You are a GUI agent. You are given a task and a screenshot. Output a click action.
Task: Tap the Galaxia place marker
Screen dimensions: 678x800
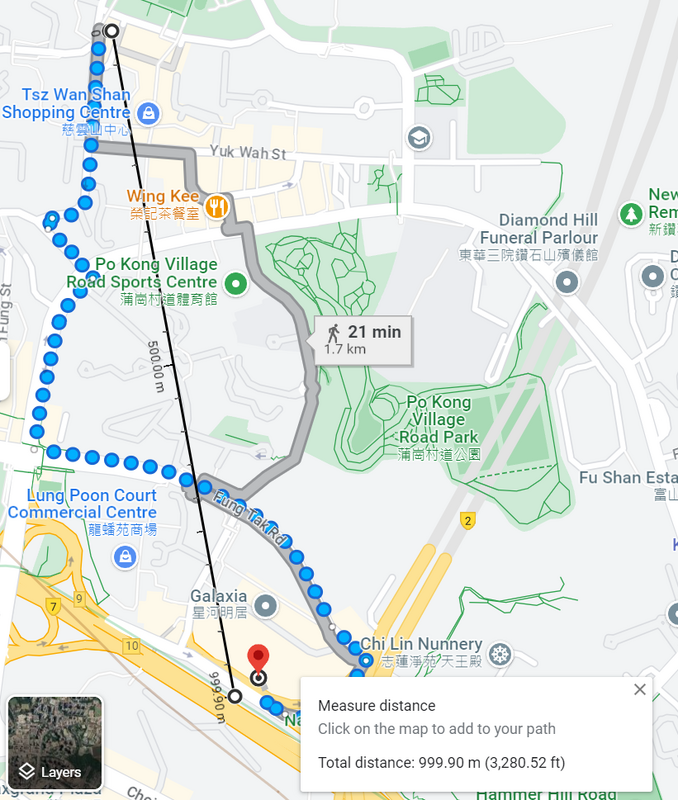[x=265, y=605]
